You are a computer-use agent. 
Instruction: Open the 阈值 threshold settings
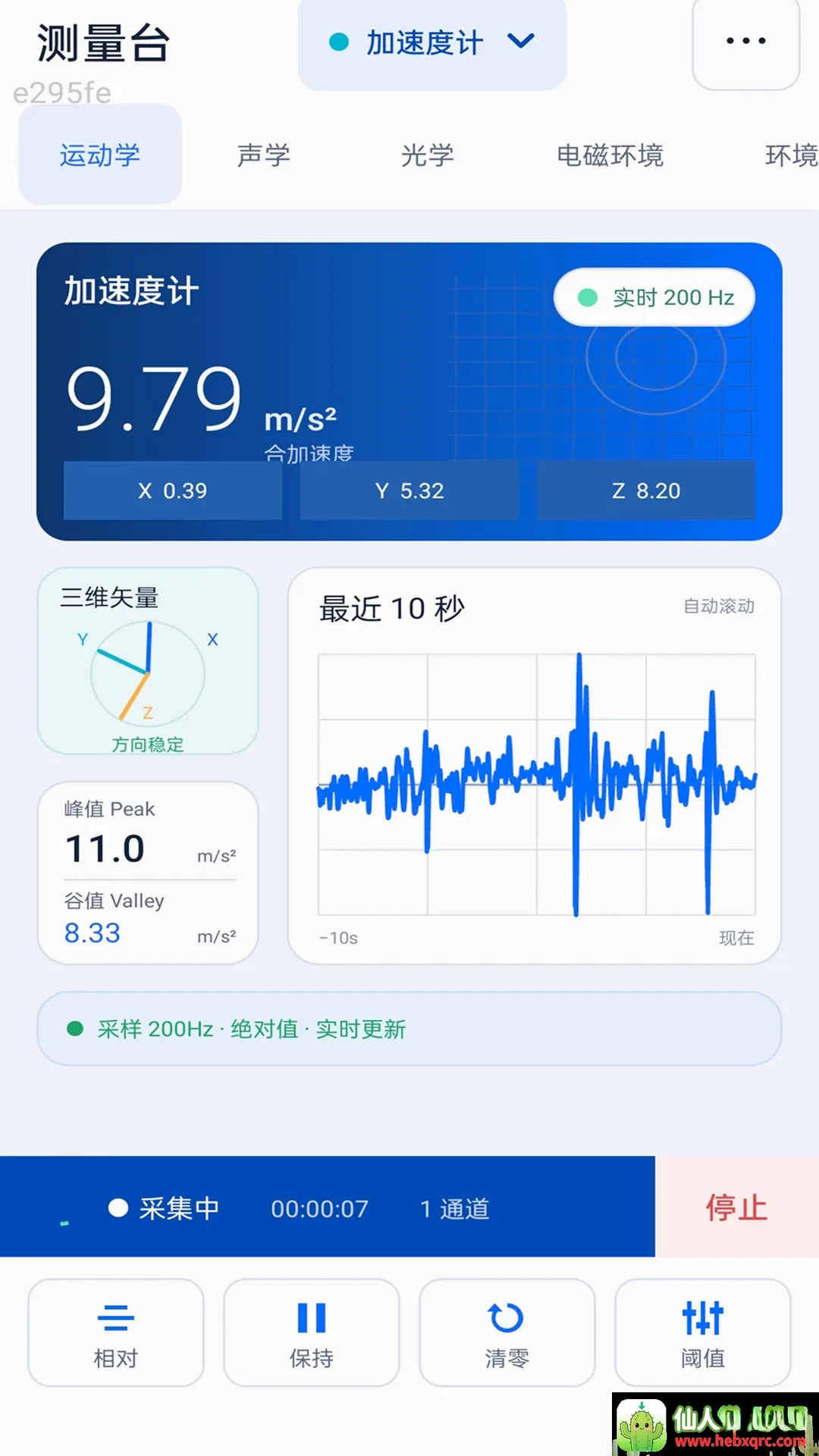[703, 1332]
